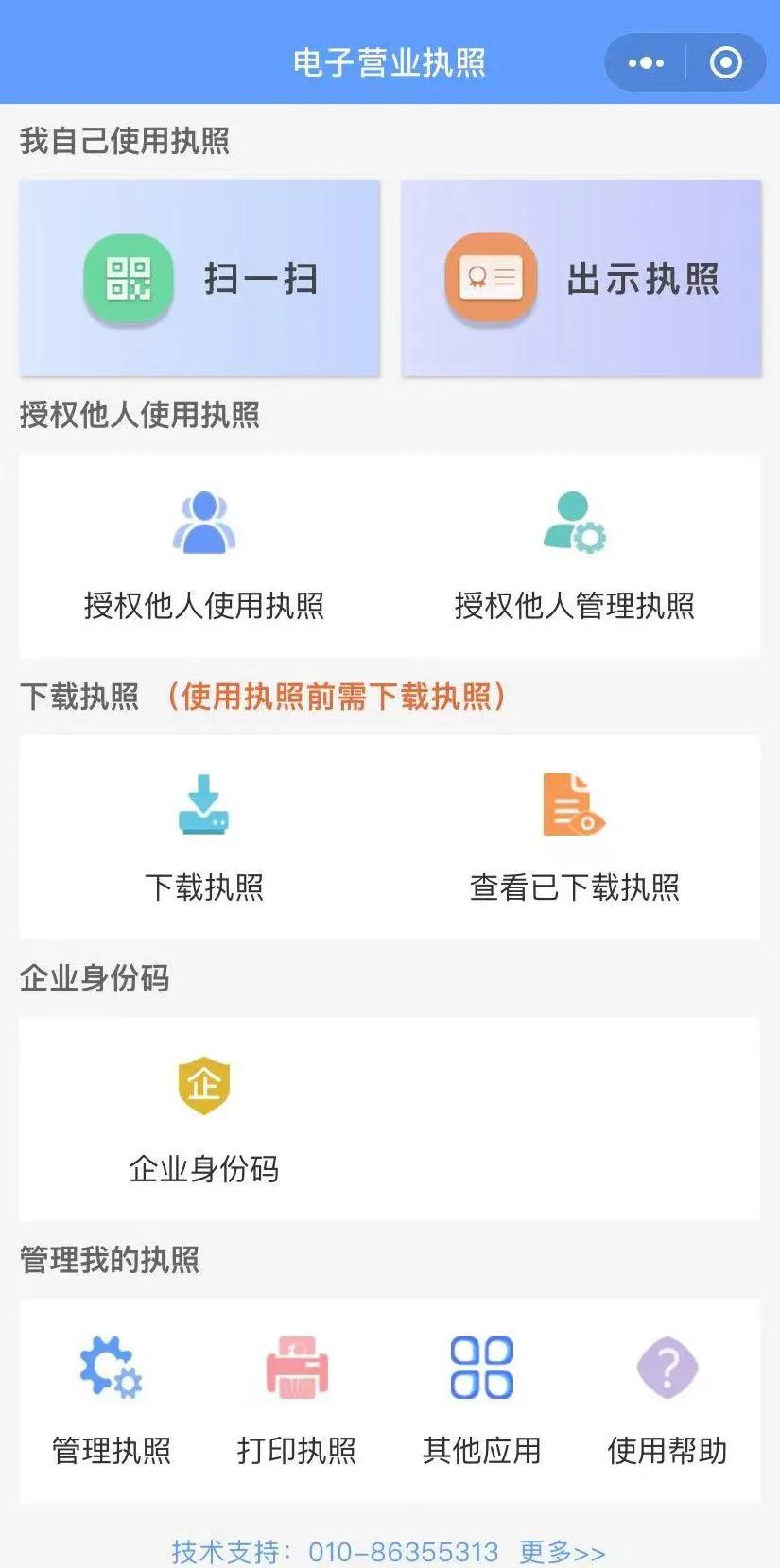Tap the 出示执照 card
780x1568 pixels.
(x=581, y=279)
